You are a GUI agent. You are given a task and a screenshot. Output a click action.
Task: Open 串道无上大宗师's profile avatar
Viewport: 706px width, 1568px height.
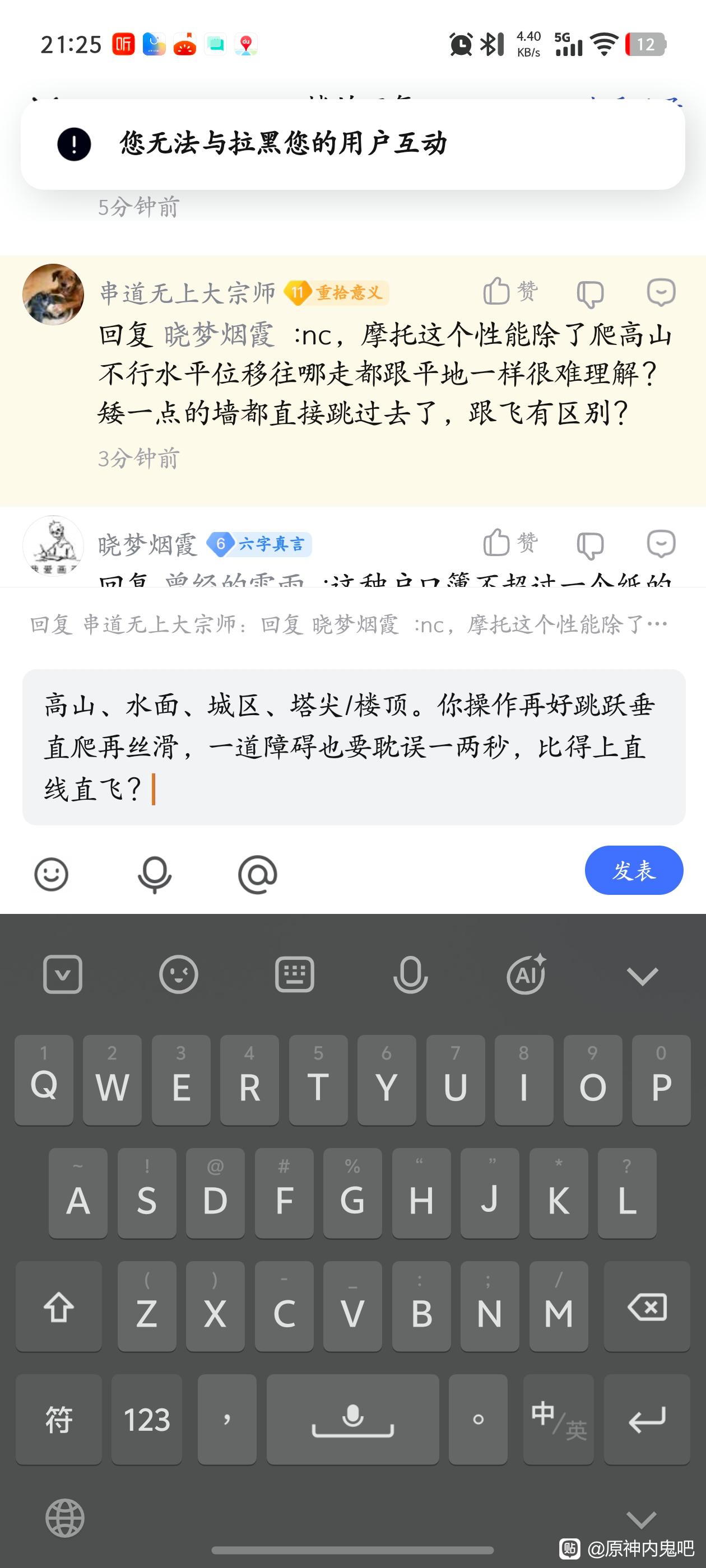tap(53, 294)
